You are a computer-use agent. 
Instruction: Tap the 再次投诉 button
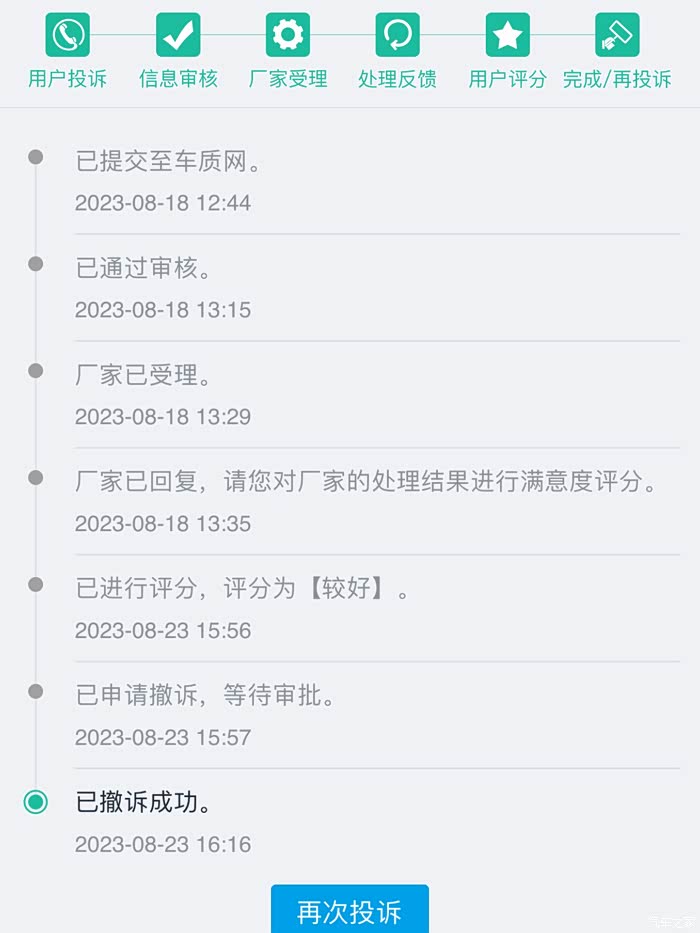click(349, 909)
